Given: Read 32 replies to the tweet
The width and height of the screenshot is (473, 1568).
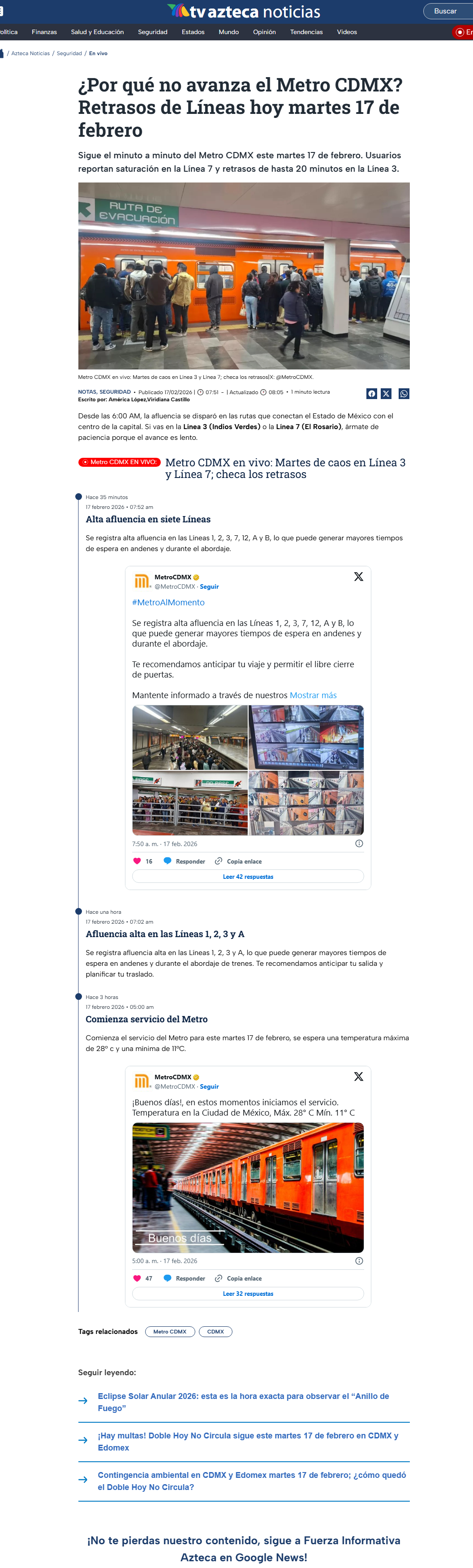Looking at the screenshot, I should point(248,1294).
